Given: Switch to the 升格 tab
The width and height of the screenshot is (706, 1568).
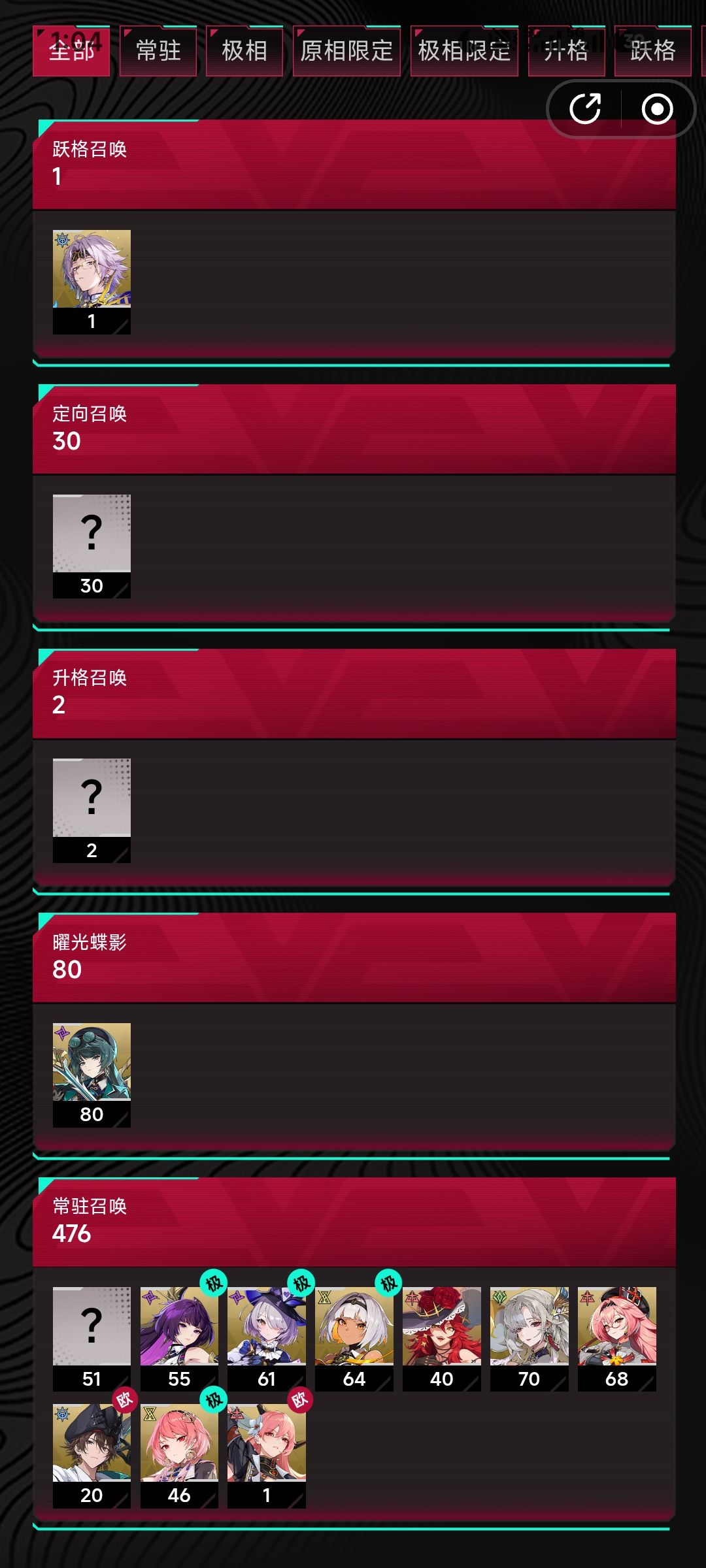Looking at the screenshot, I should (x=566, y=51).
